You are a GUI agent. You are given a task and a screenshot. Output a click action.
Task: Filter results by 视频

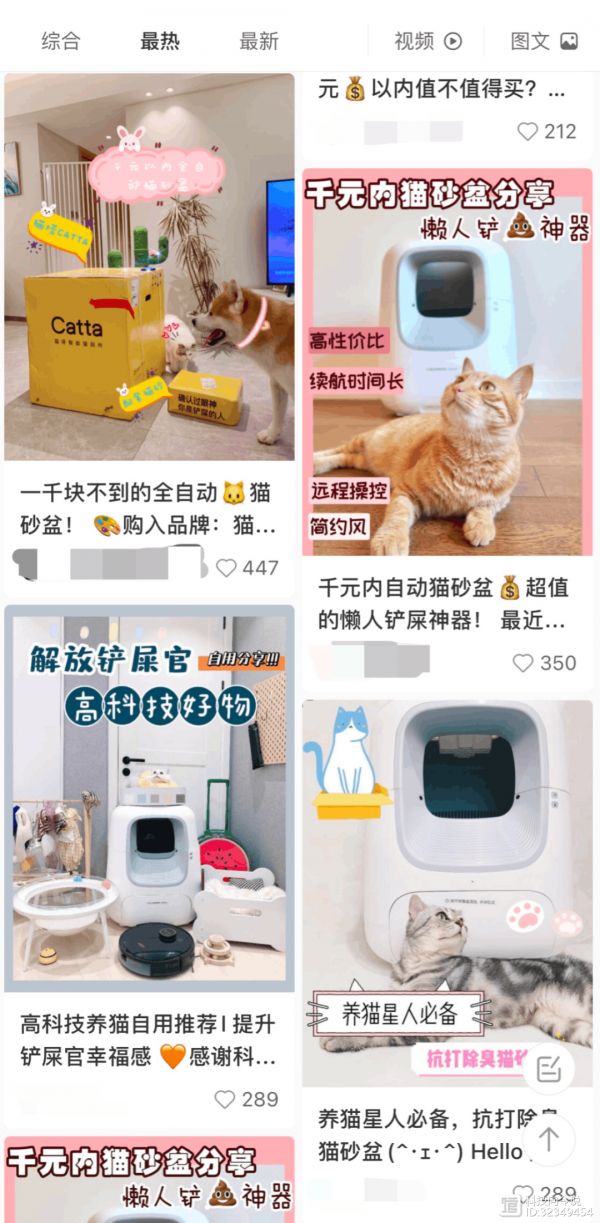coord(427,41)
